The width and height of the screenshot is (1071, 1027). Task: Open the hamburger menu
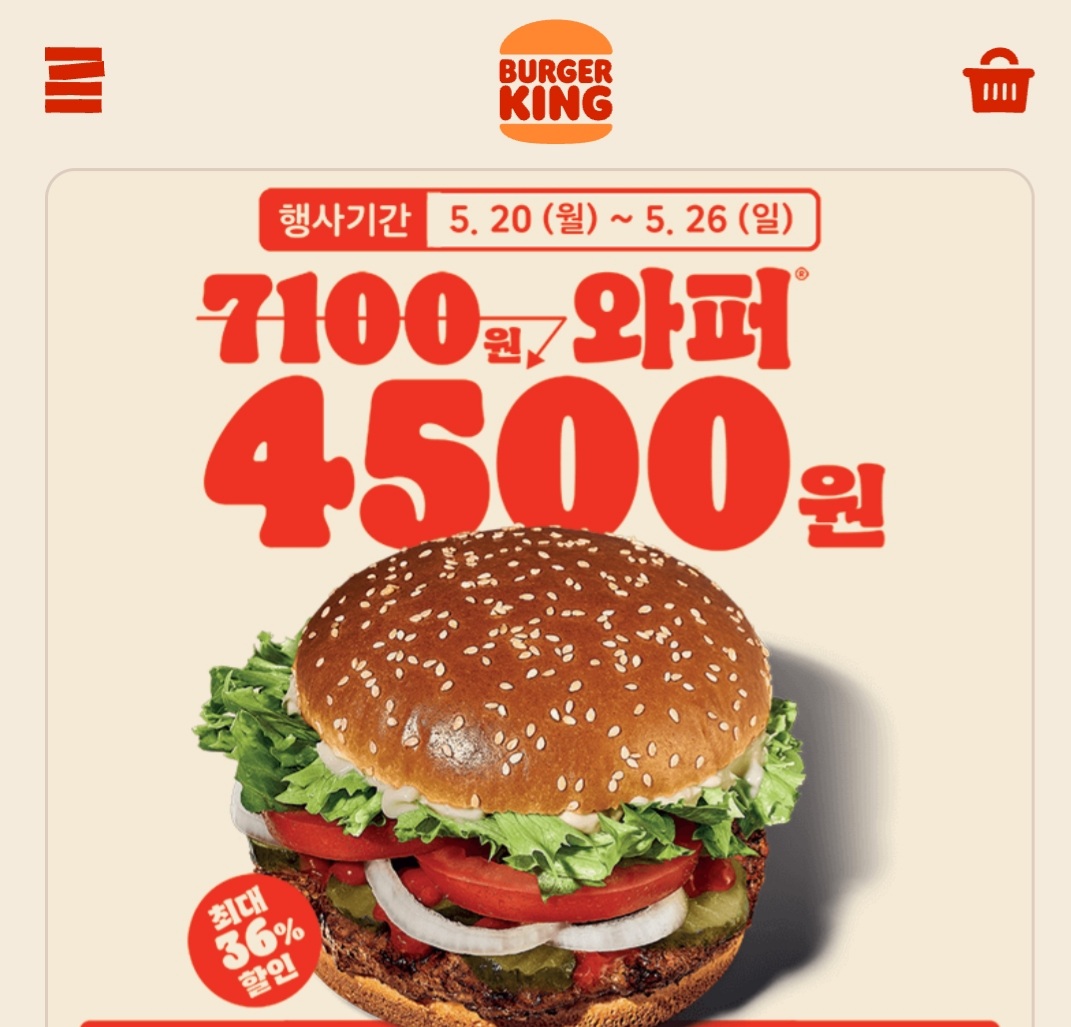click(74, 80)
